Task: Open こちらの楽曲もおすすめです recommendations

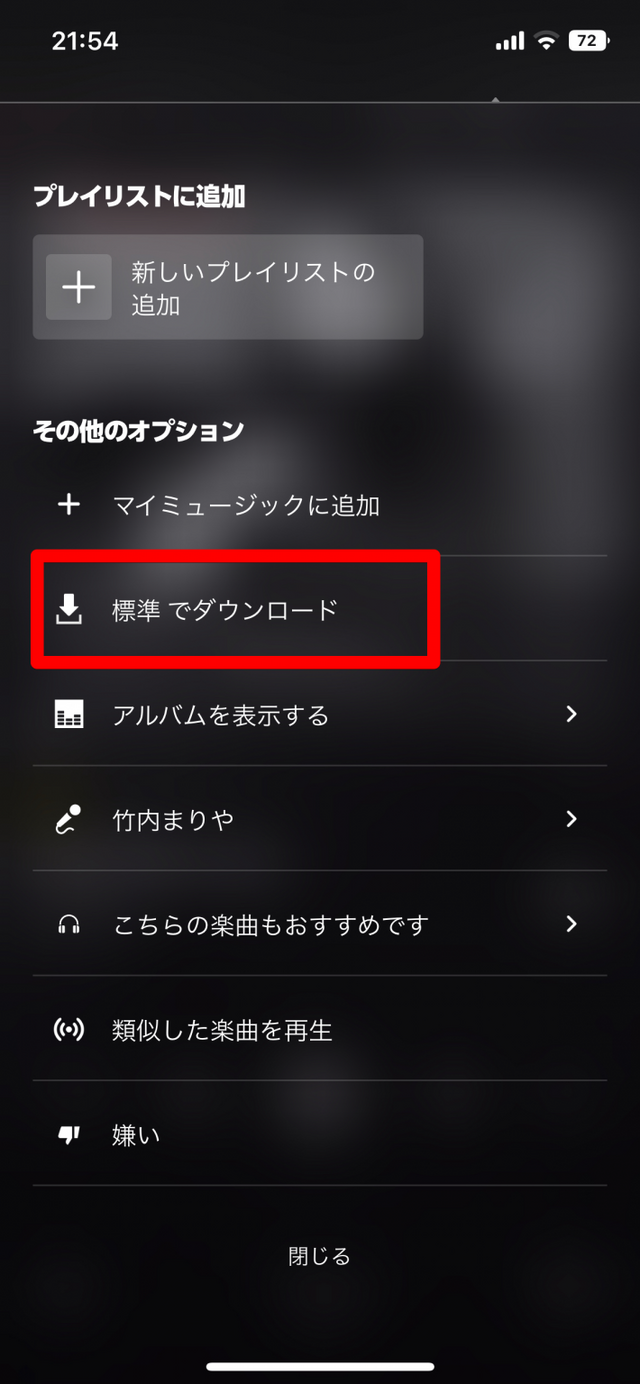Action: (270, 925)
